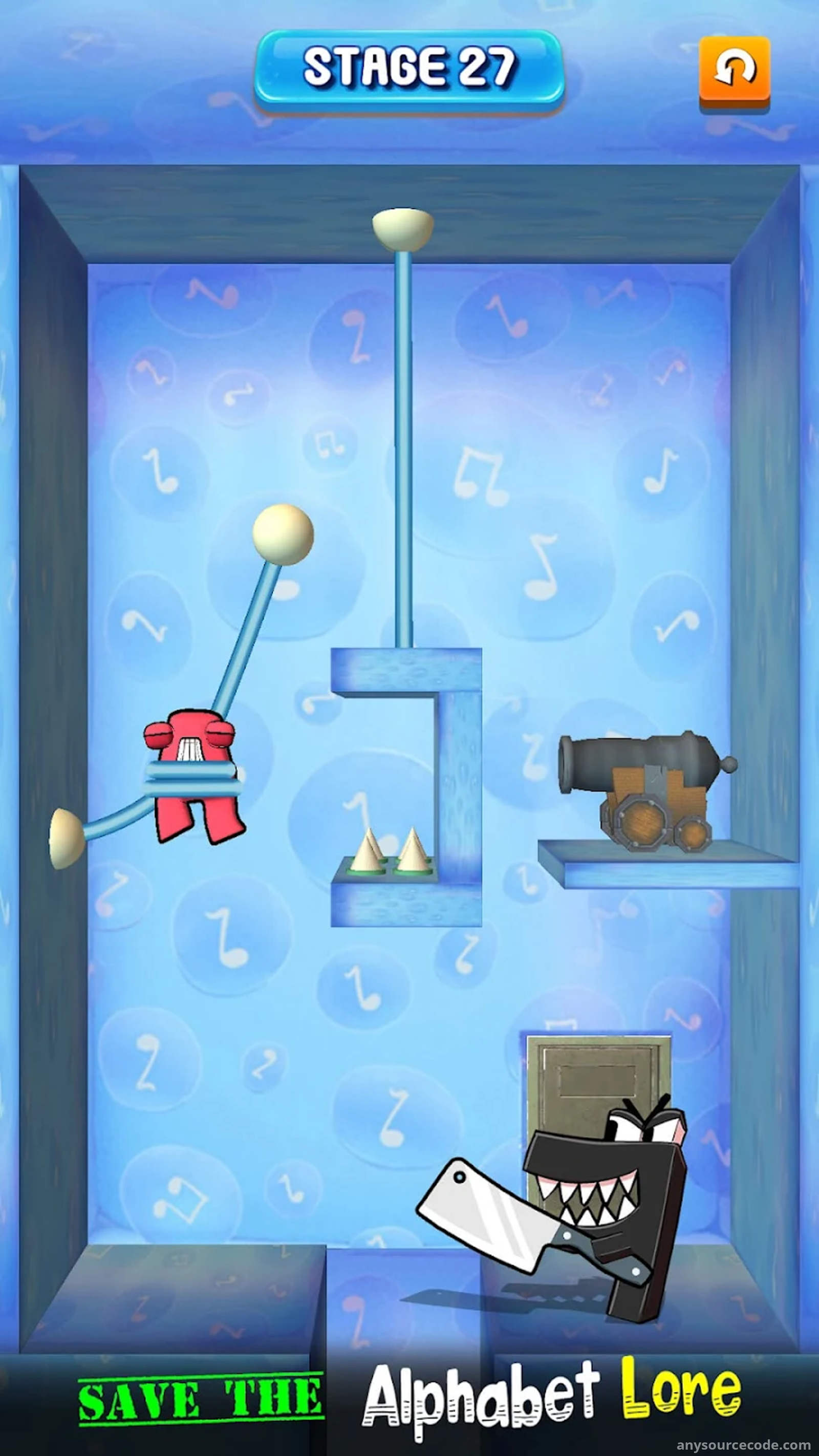Viewport: 819px width, 1456px height.
Task: Restart the stage with the orange button
Action: (734, 72)
